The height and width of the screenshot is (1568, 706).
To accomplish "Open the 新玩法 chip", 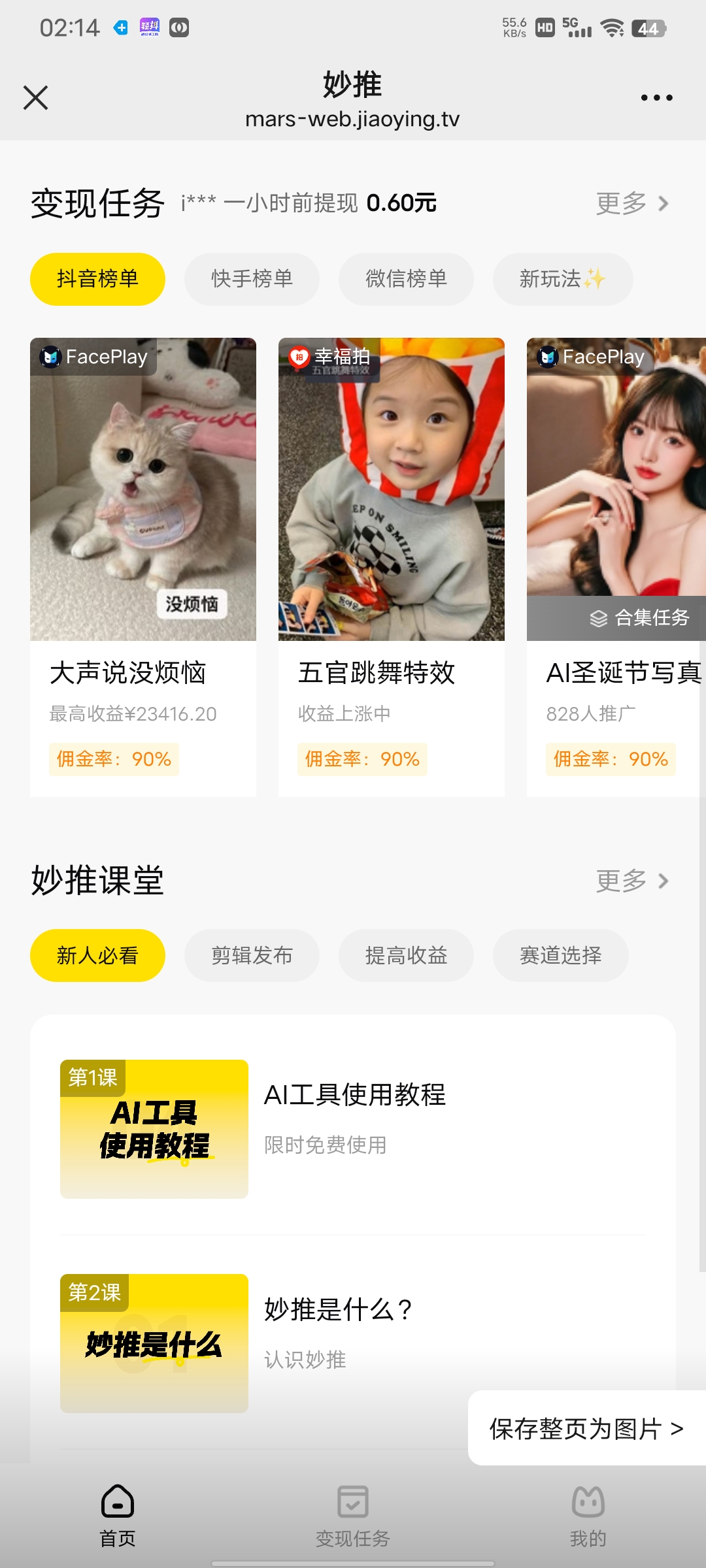I will coord(563,279).
